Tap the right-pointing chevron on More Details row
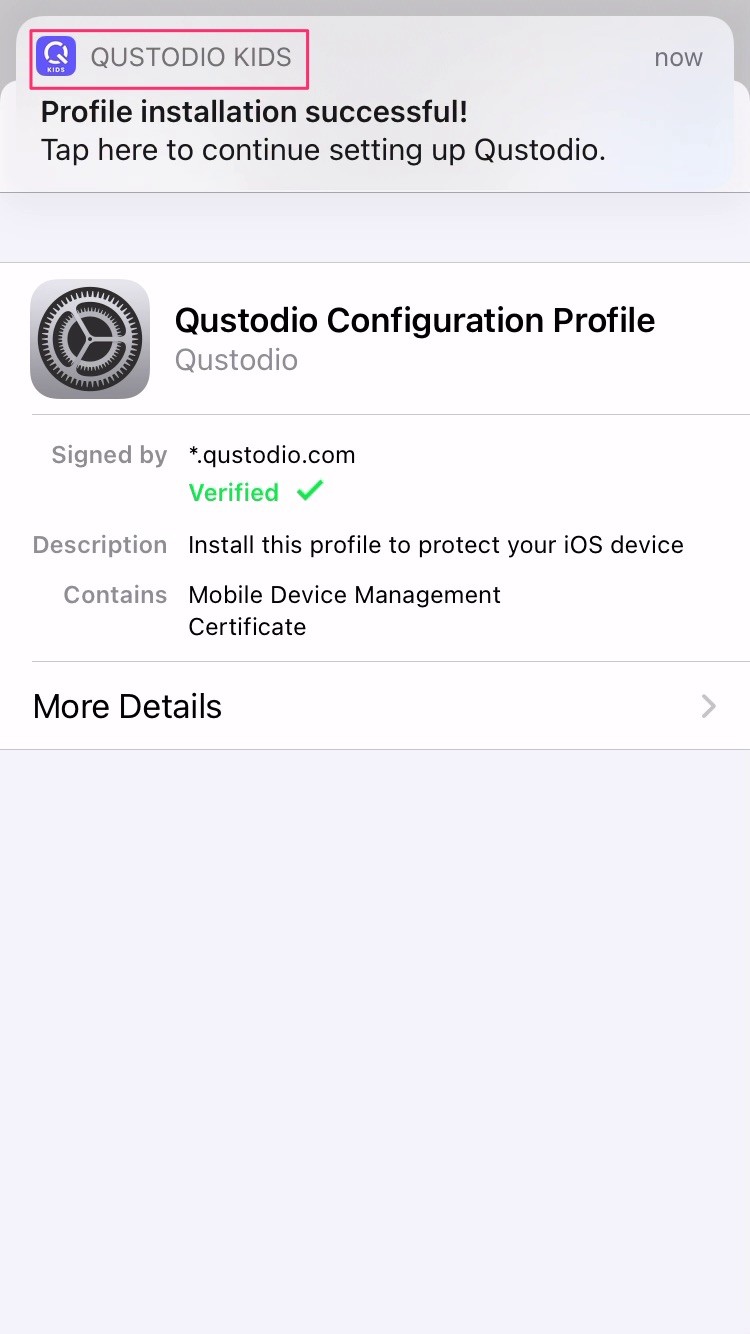The width and height of the screenshot is (750, 1334). click(x=709, y=706)
